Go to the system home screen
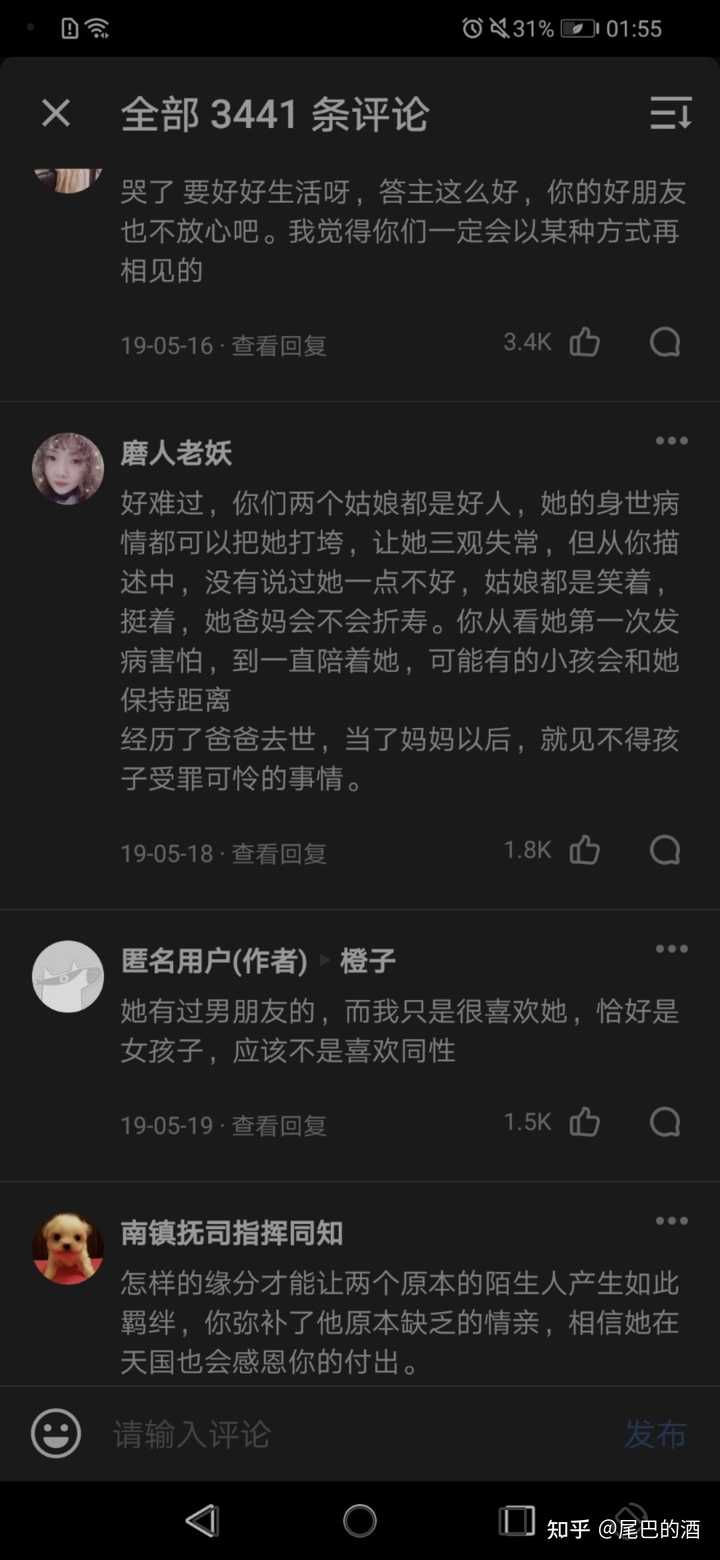Image resolution: width=720 pixels, height=1560 pixels. (x=360, y=1521)
